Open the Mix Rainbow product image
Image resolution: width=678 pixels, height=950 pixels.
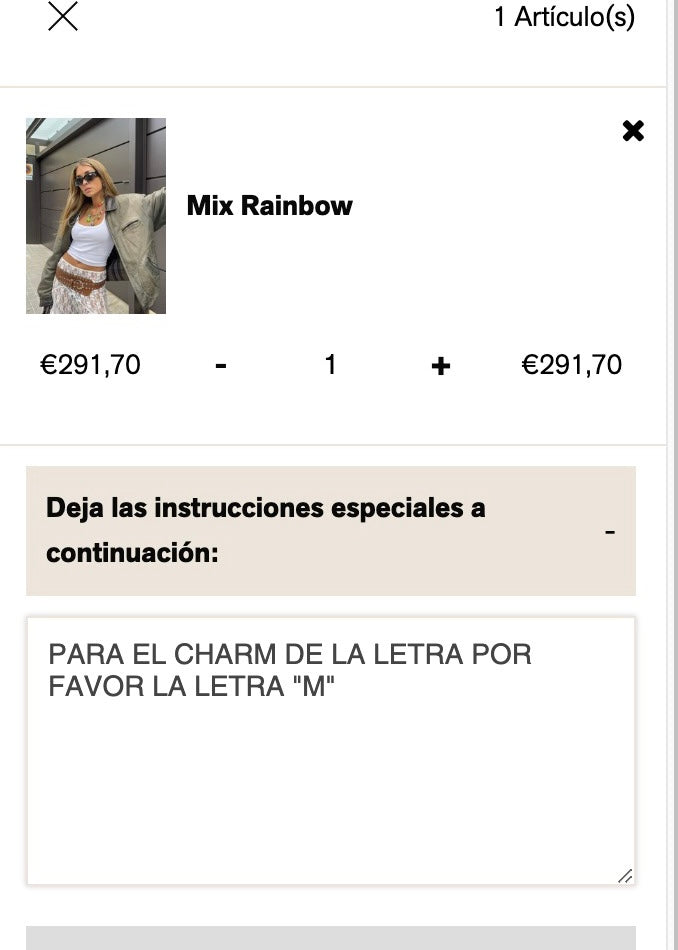coord(96,216)
